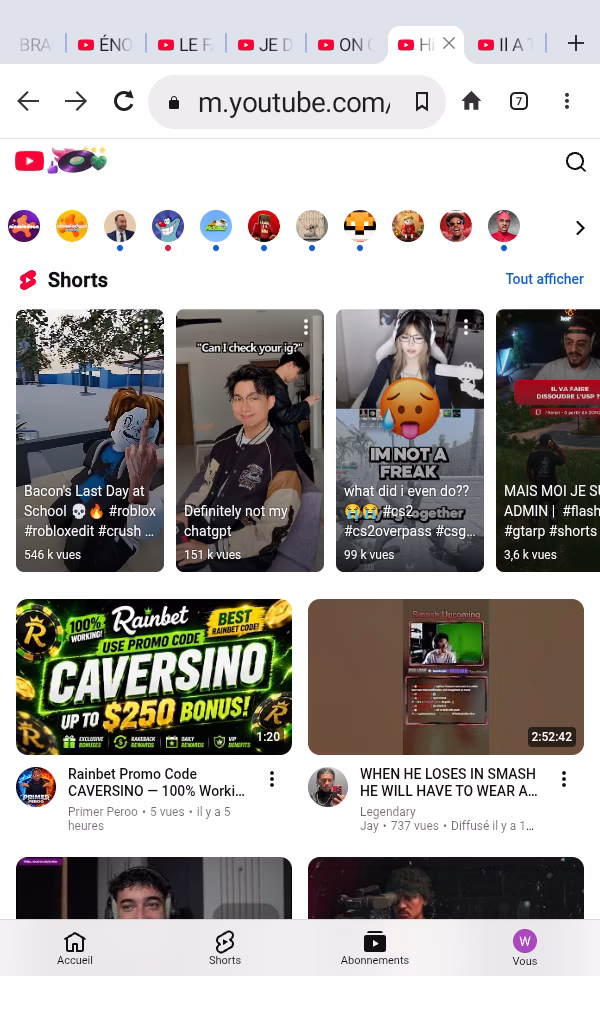Screen dimensions: 600x1024
Task: Open options for WHEN HE LOSES IN SMASH
Action: tap(564, 778)
